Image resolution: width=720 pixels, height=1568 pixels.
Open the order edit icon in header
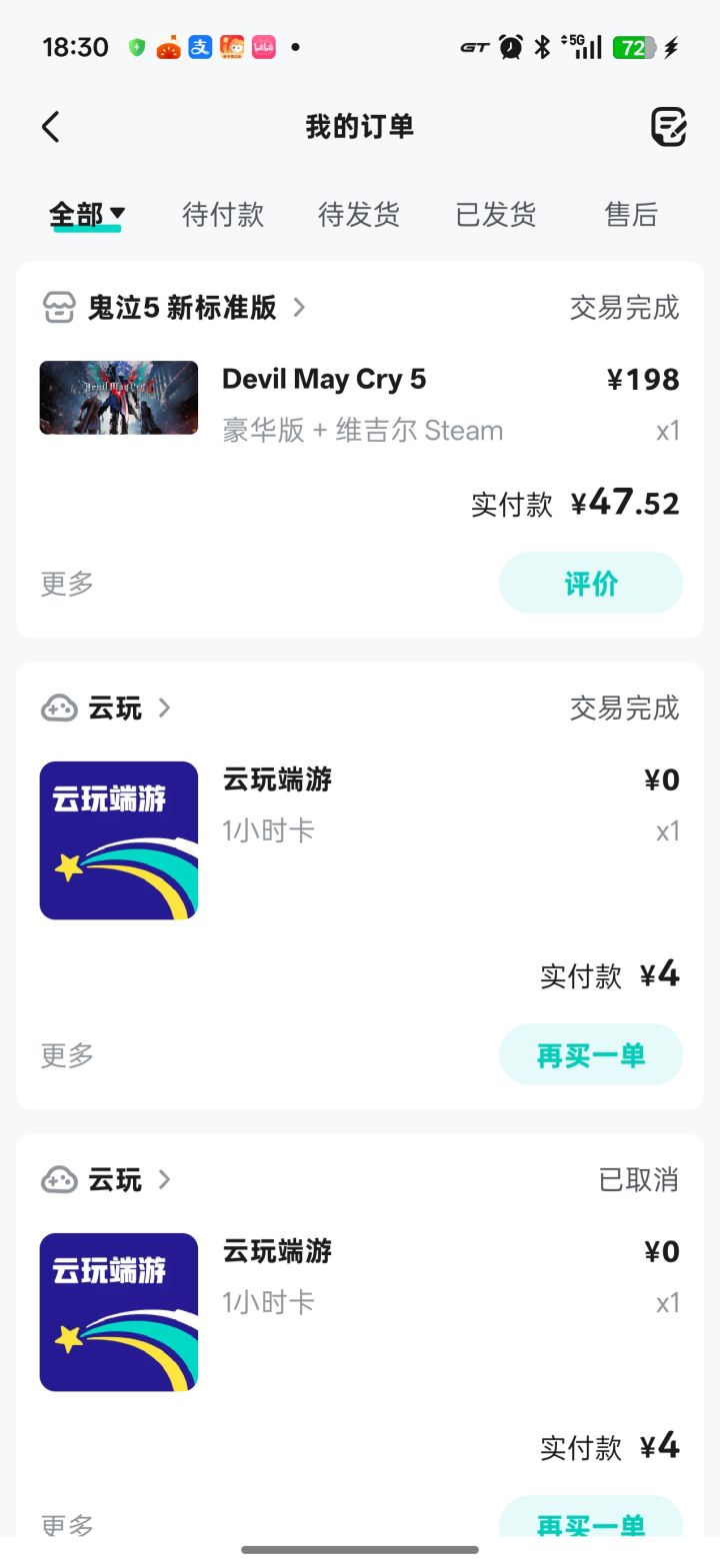(x=668, y=127)
